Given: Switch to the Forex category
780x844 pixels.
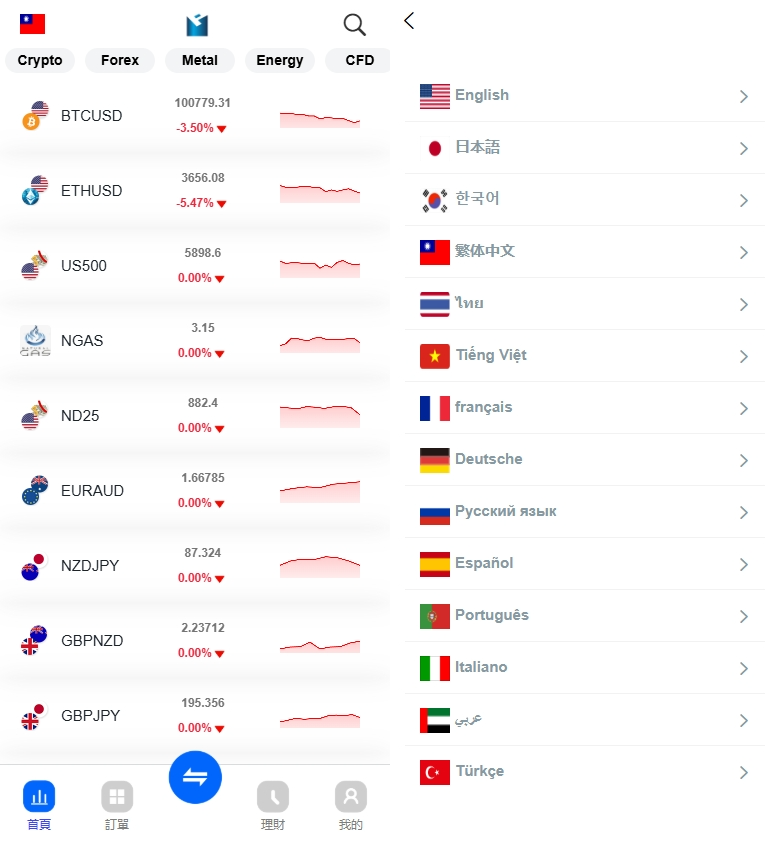Looking at the screenshot, I should [x=120, y=60].
